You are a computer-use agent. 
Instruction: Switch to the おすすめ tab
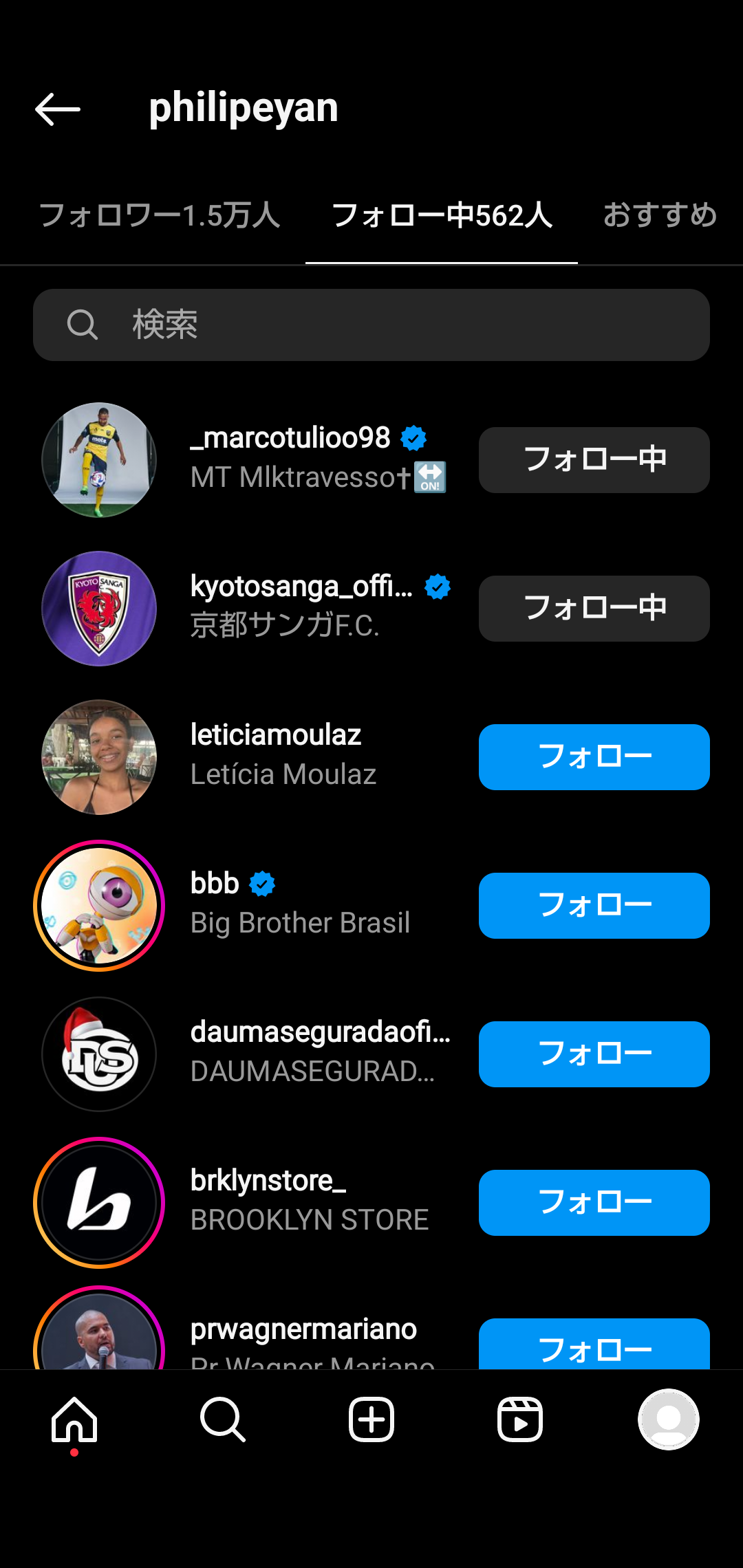[x=659, y=215]
